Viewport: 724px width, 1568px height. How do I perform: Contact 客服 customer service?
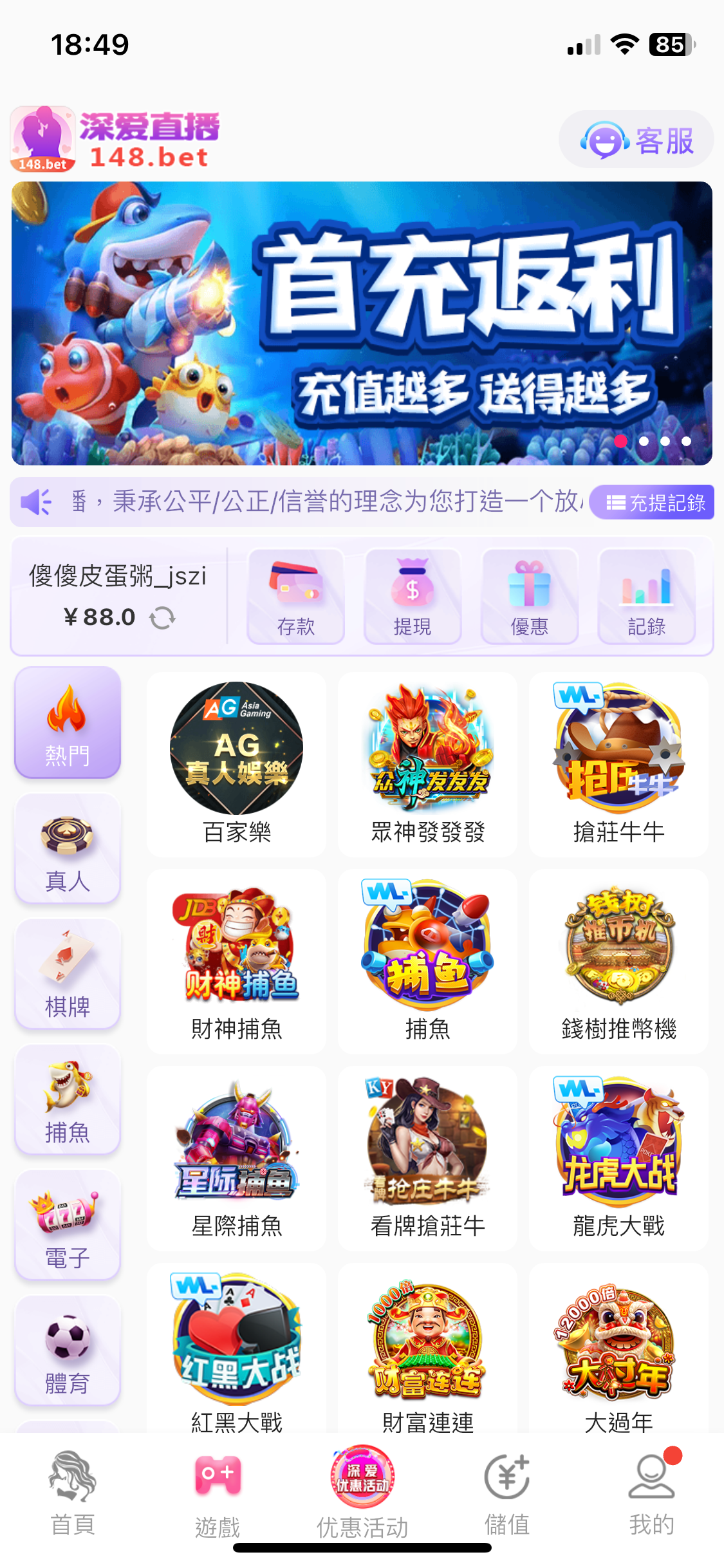pyautogui.click(x=636, y=140)
